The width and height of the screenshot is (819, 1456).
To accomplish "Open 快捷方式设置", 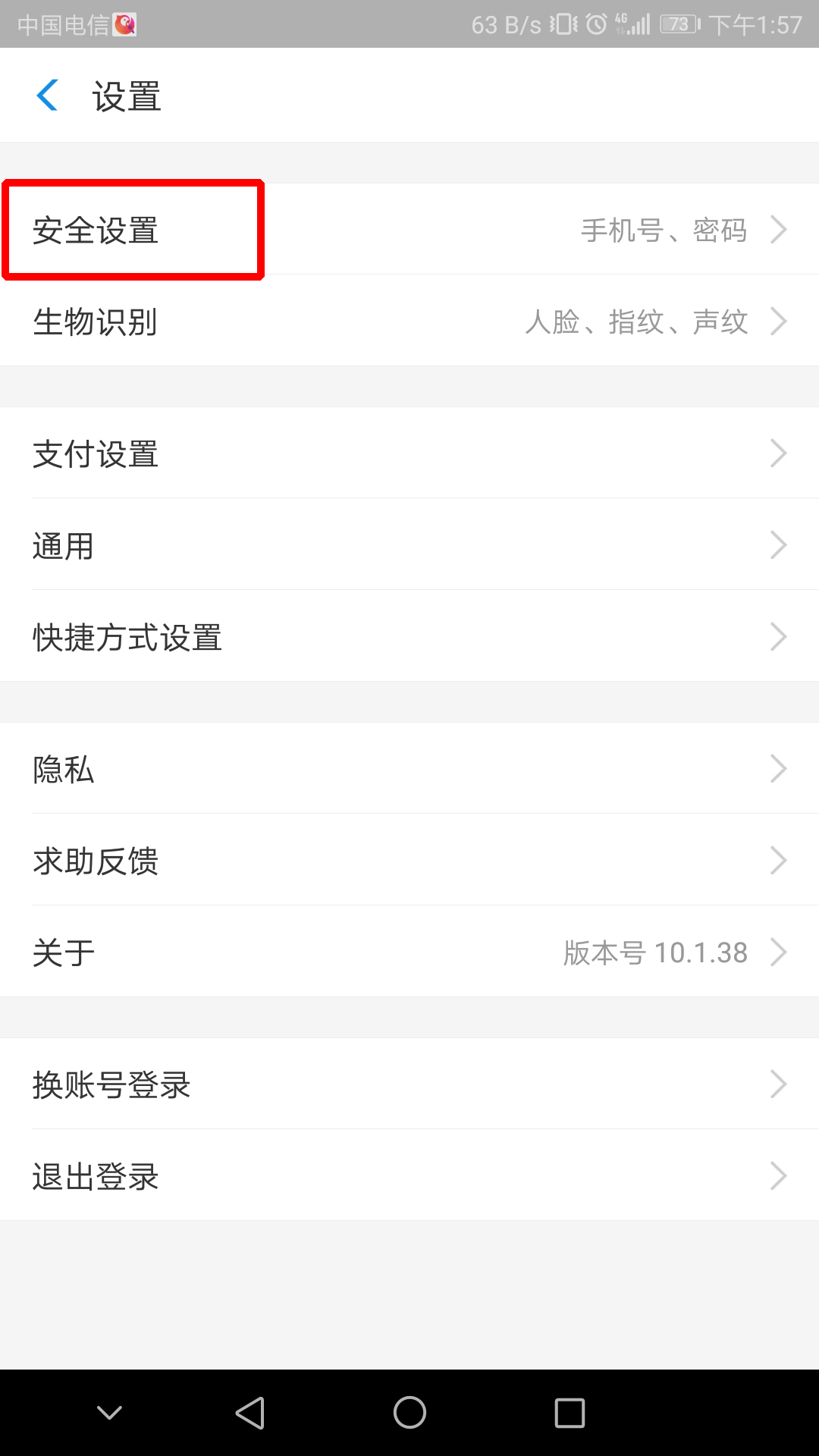I will pyautogui.click(x=409, y=637).
